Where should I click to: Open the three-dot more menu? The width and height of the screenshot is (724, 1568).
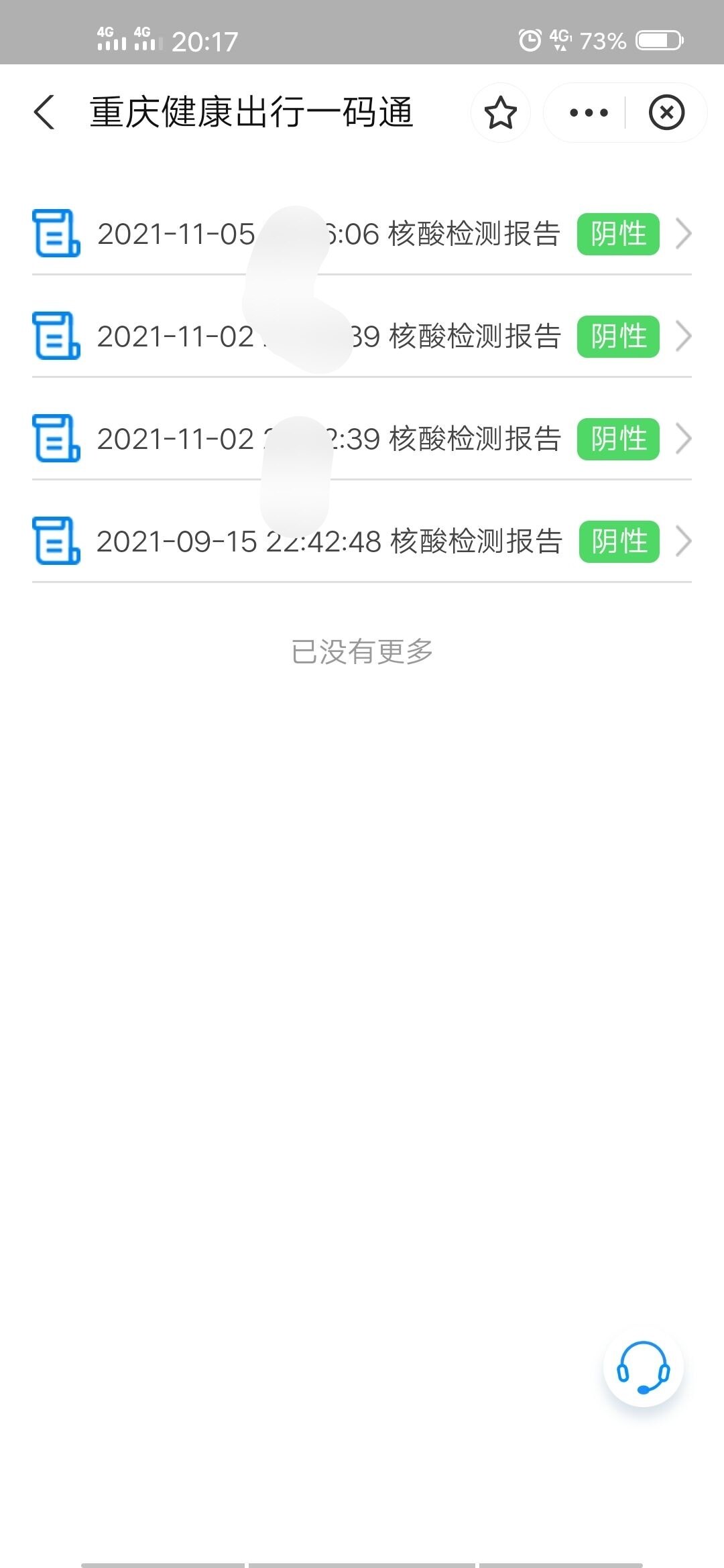coord(588,113)
